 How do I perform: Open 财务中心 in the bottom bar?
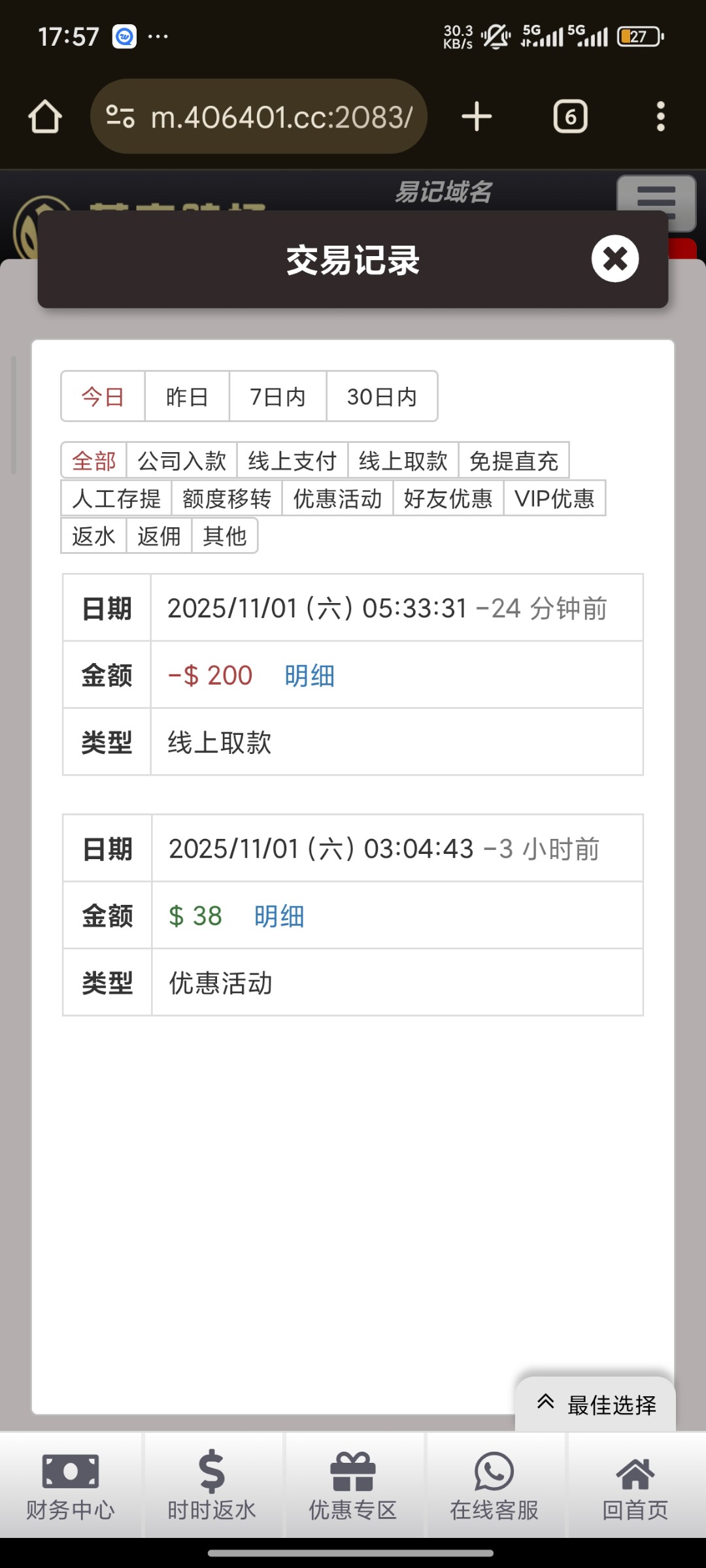[x=71, y=1486]
